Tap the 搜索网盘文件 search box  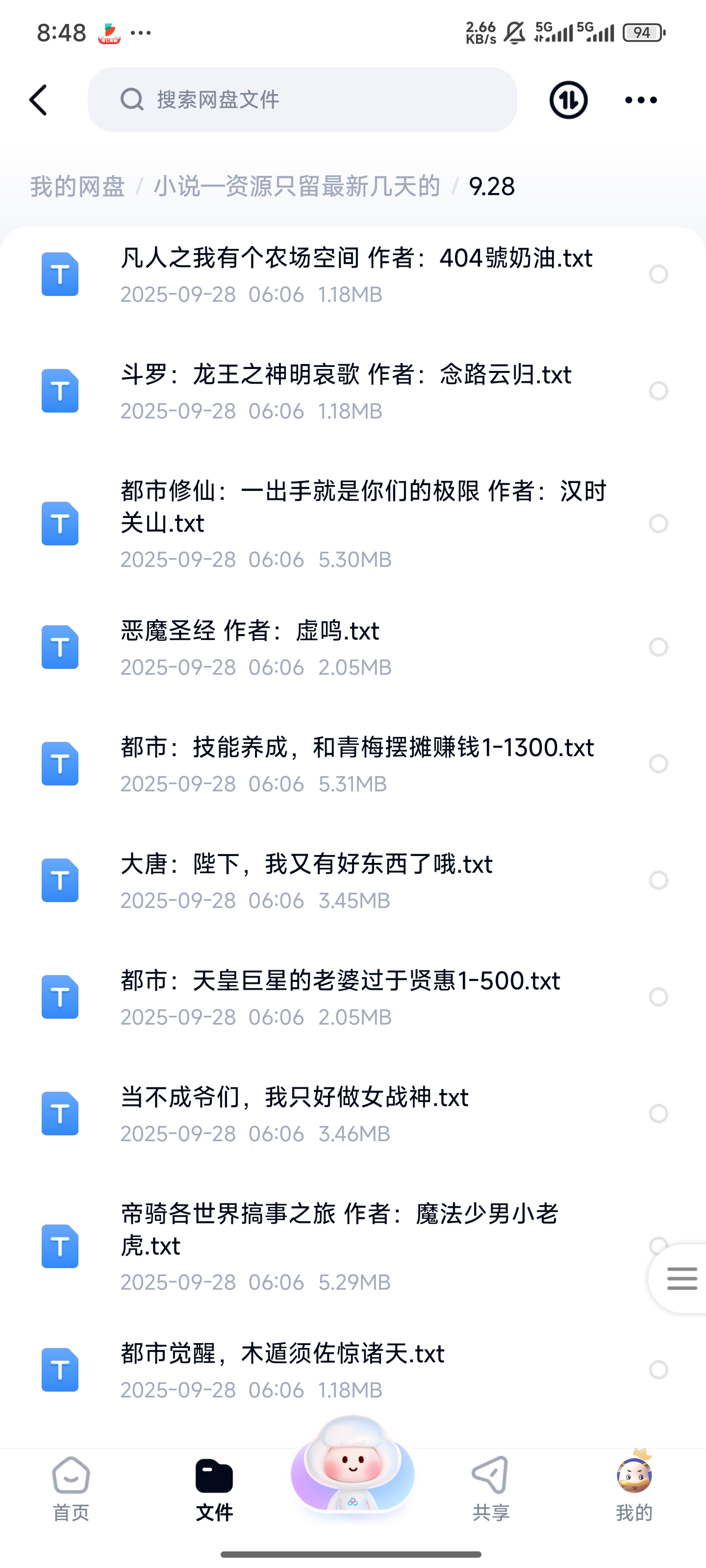302,100
